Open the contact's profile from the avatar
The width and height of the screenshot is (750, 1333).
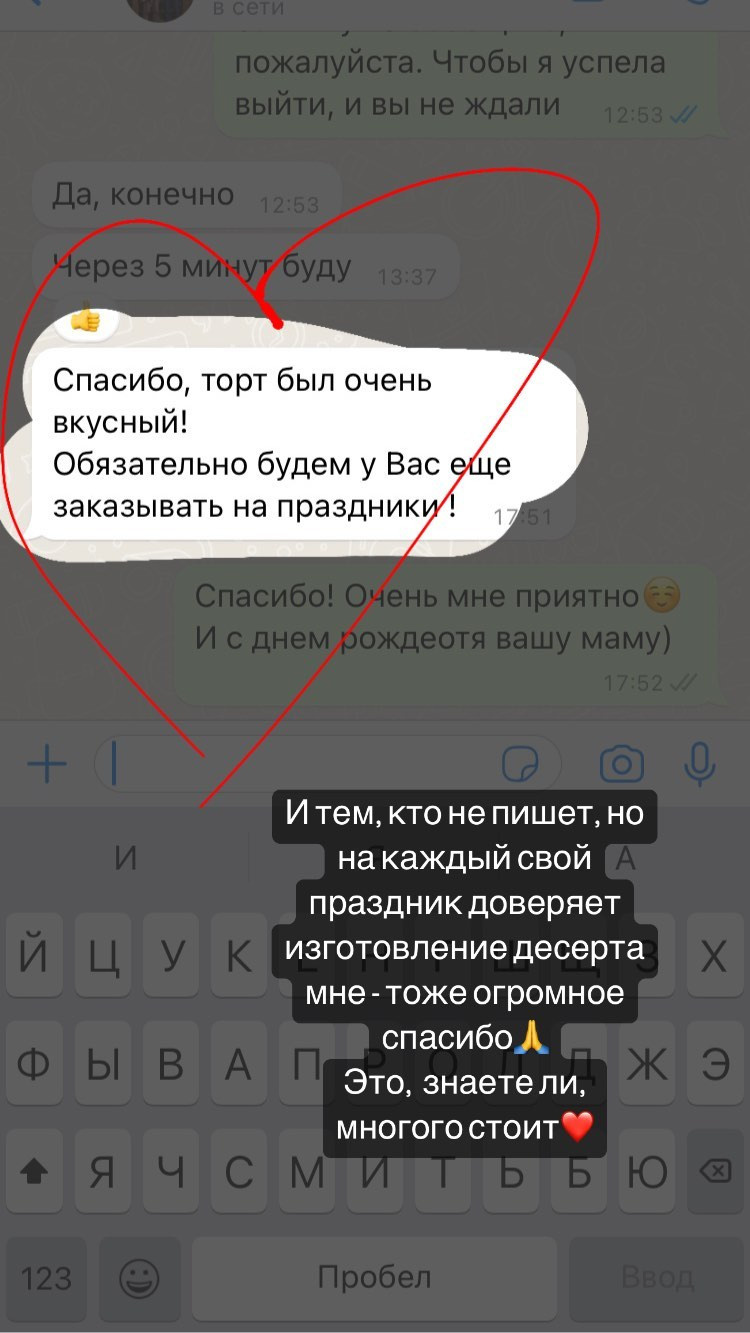coord(160,8)
